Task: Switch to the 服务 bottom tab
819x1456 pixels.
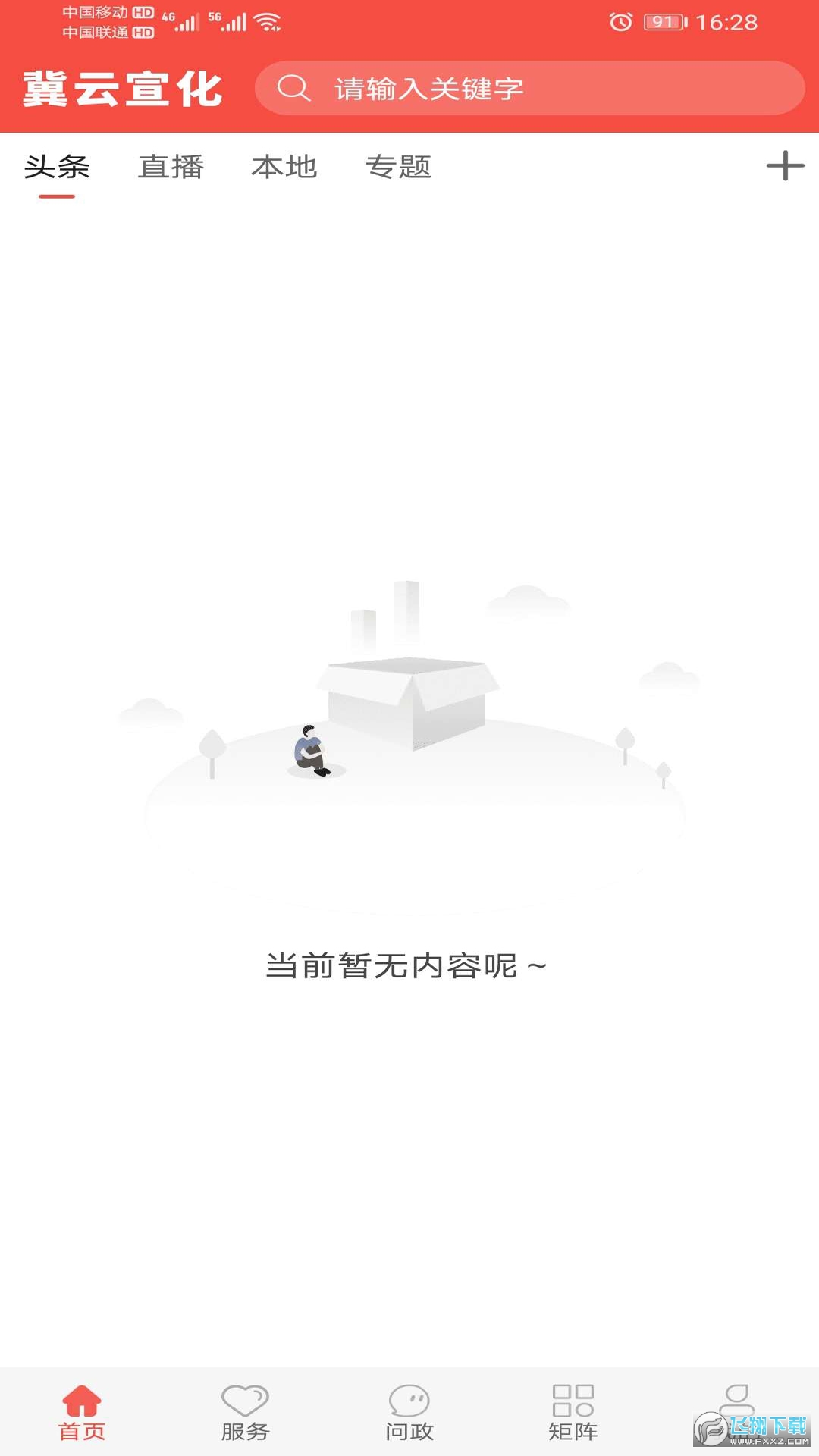Action: tap(245, 1412)
